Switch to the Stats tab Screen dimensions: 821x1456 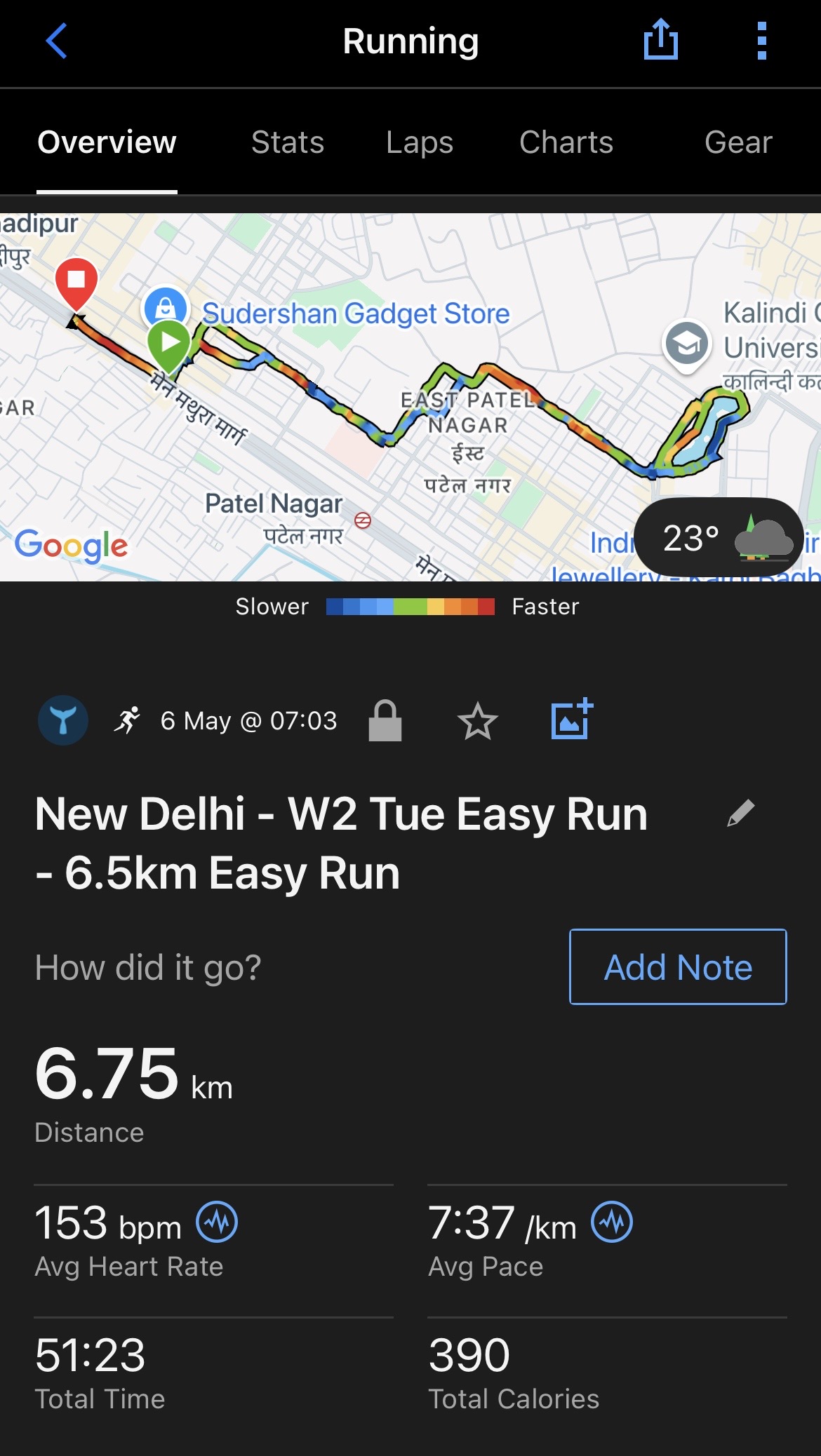[288, 142]
